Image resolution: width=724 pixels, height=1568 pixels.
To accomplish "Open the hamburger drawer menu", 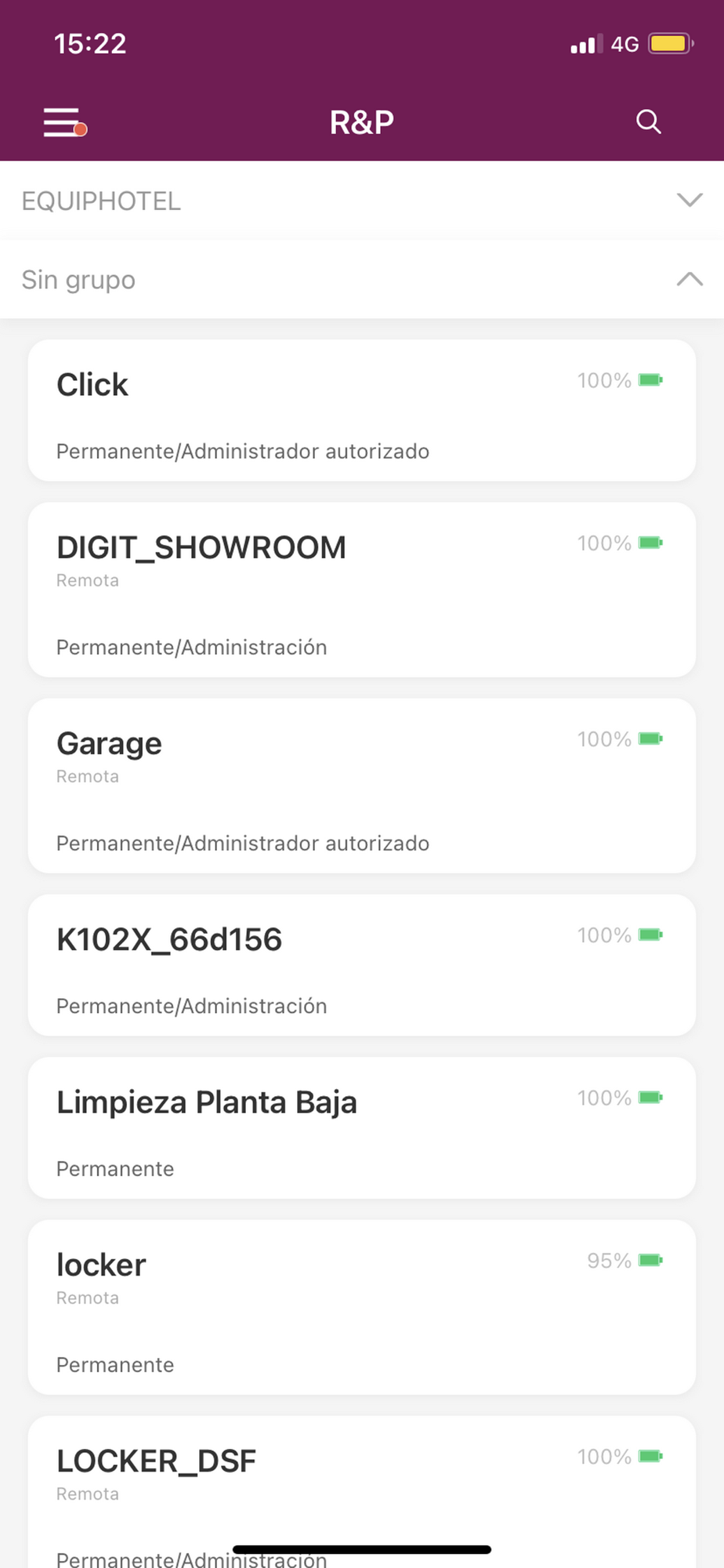I will (63, 122).
